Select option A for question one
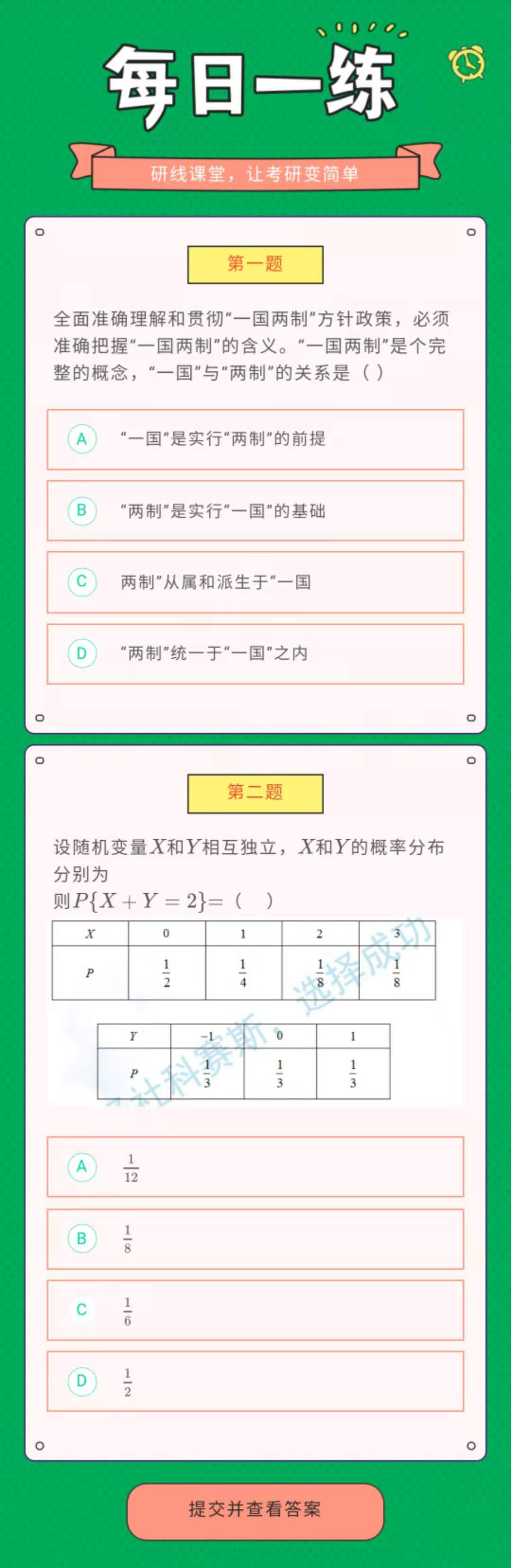The height and width of the screenshot is (1568, 512). pos(255,439)
